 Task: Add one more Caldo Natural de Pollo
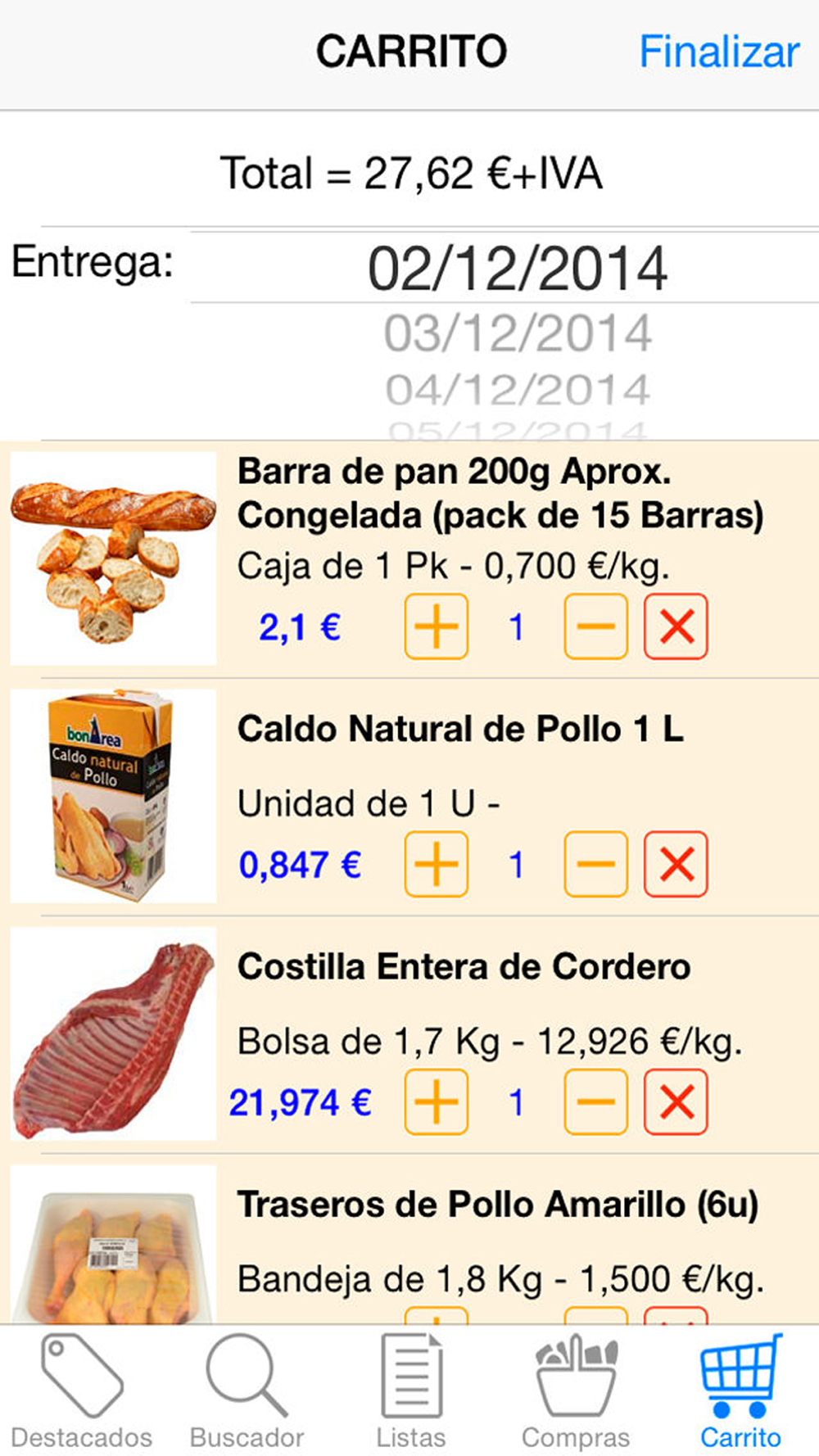click(x=437, y=865)
